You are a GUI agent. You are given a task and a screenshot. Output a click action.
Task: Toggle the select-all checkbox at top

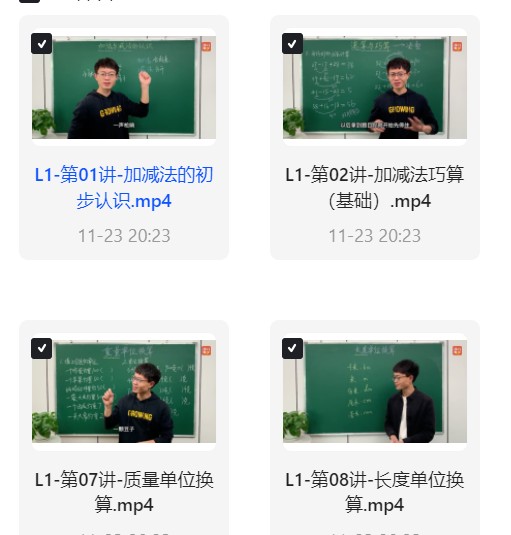tap(29, 1)
